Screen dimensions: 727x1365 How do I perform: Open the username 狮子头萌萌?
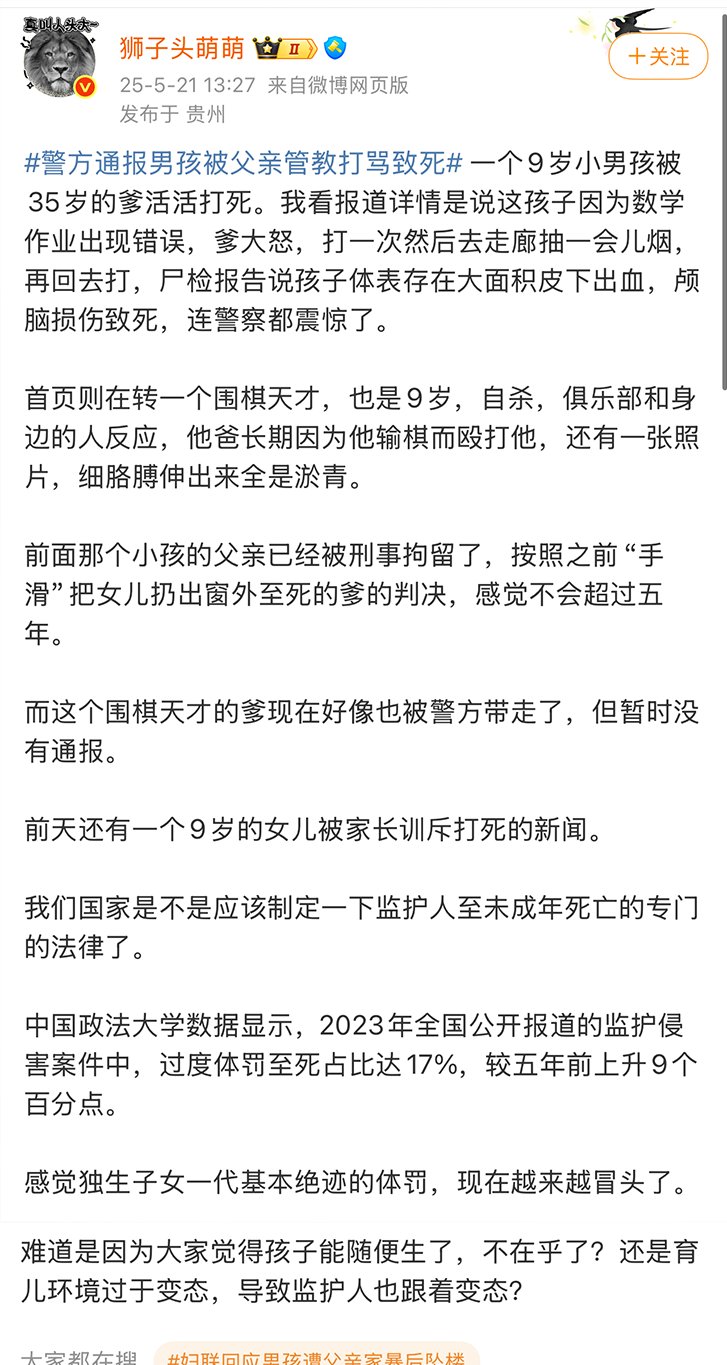tap(181, 48)
